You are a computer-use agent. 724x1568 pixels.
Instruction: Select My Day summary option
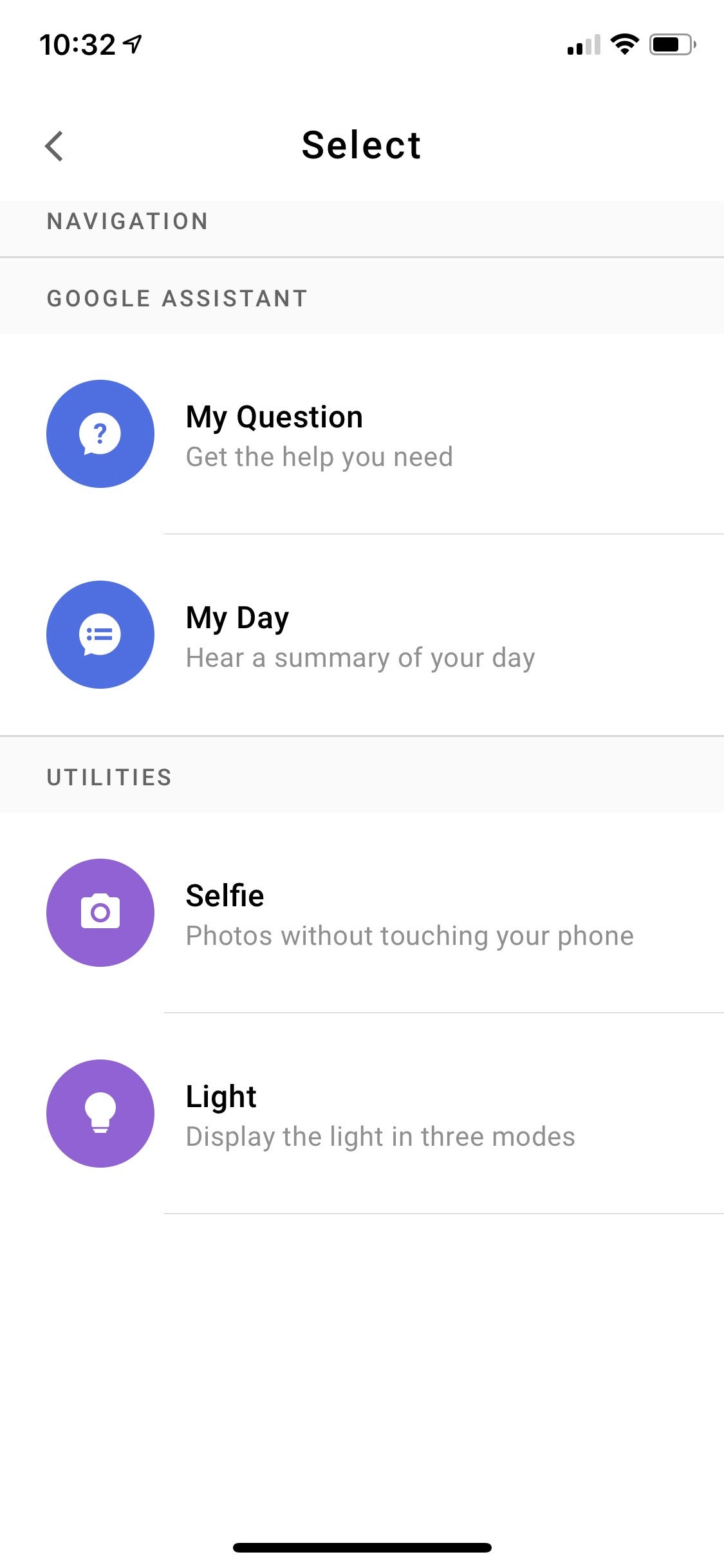[x=360, y=635]
